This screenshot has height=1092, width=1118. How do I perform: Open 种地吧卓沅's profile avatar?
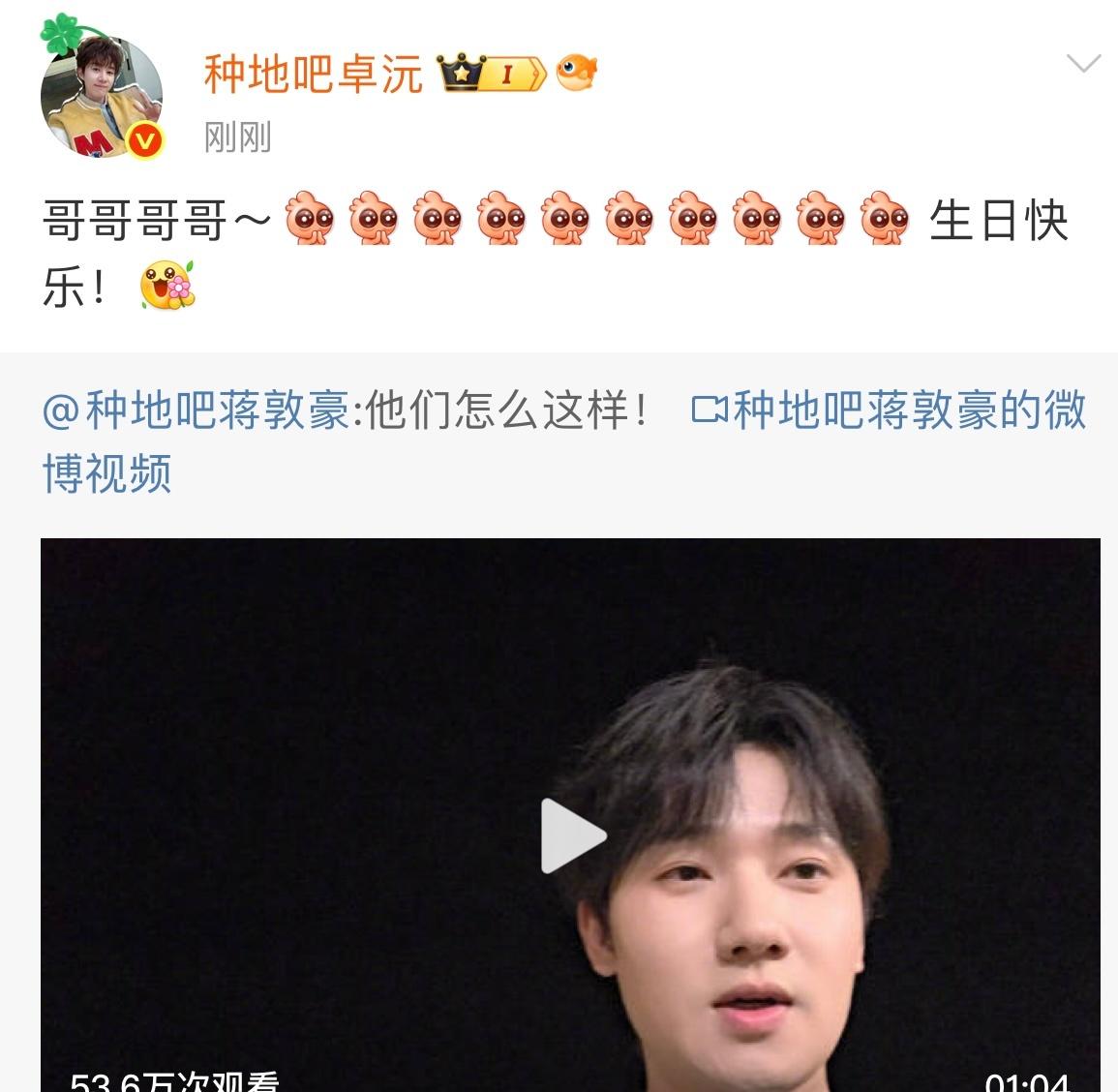click(x=101, y=97)
